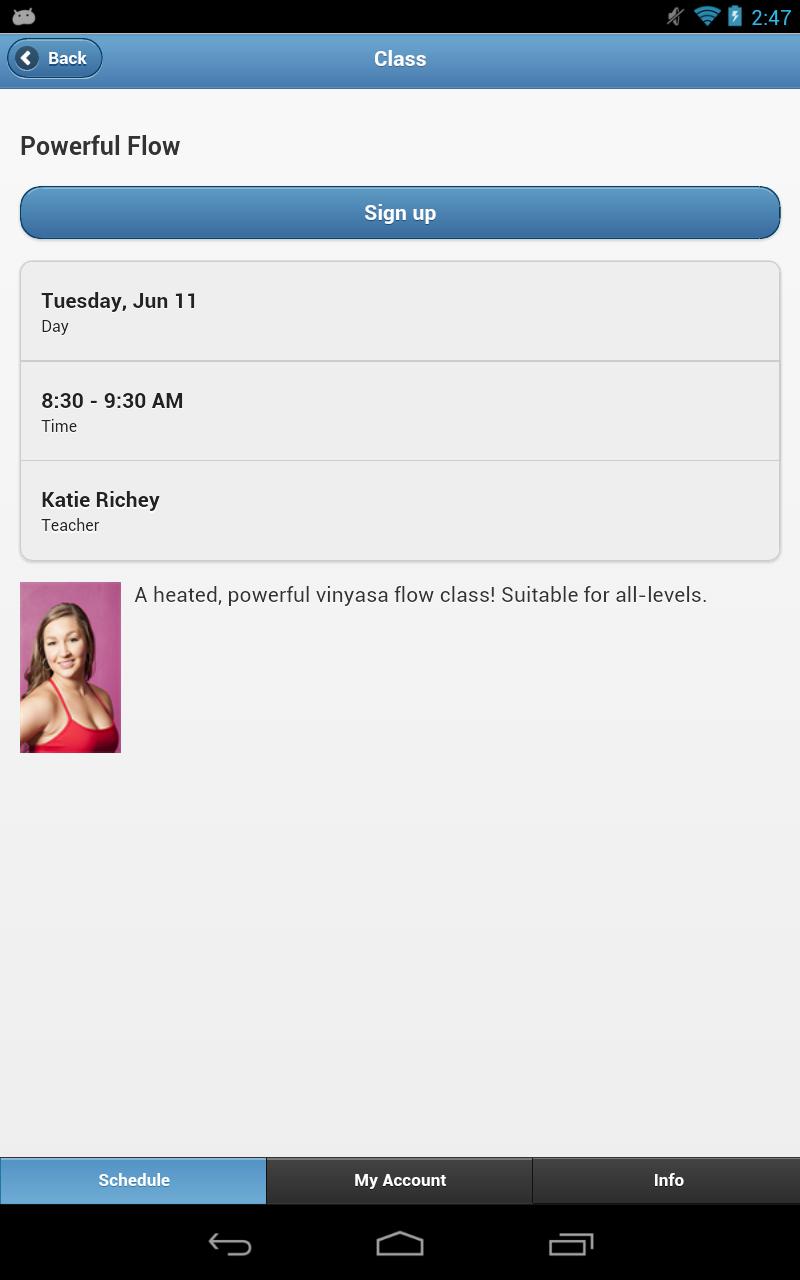Screen dimensions: 800x1280
Task: Sign up for the Powerful Flow class
Action: pyautogui.click(x=400, y=213)
